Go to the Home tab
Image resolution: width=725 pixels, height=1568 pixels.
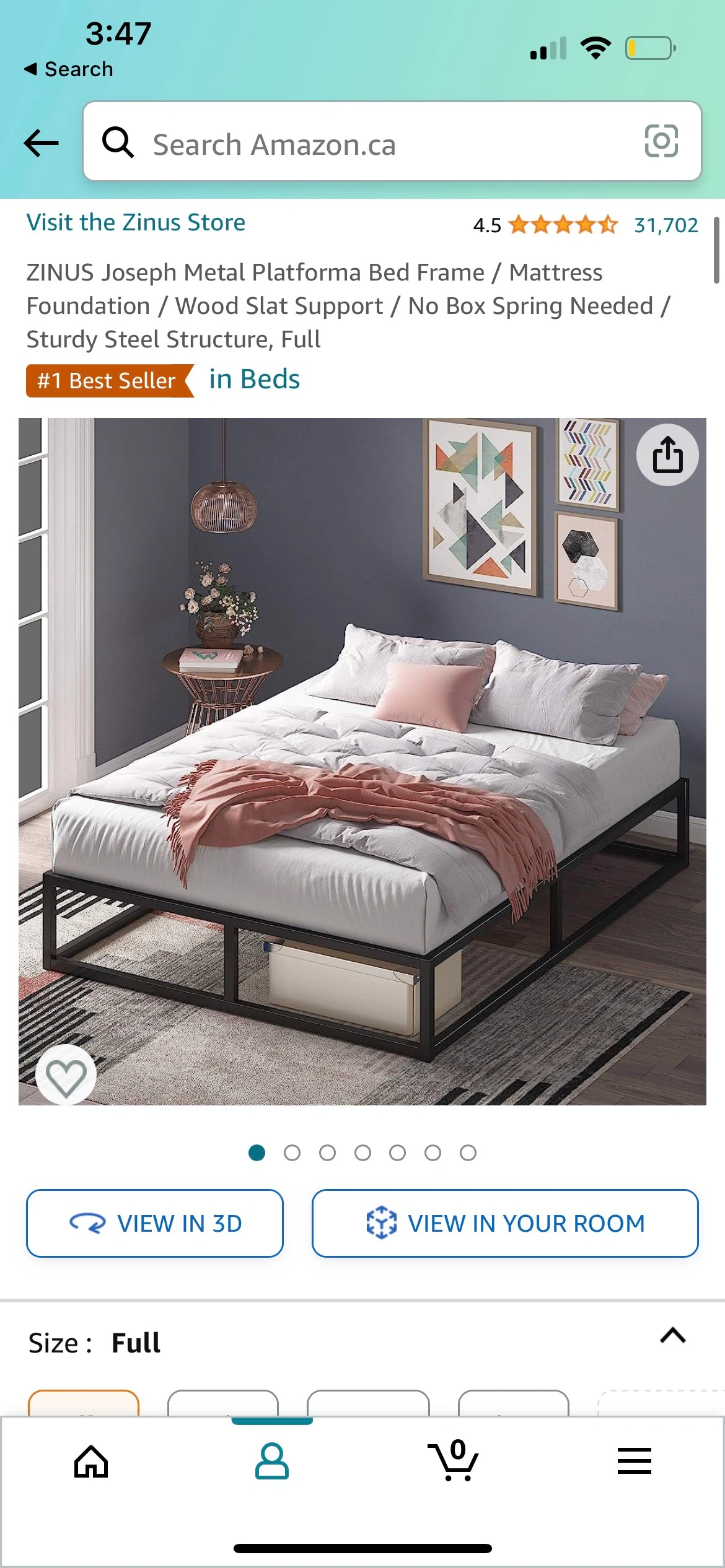tap(91, 1461)
